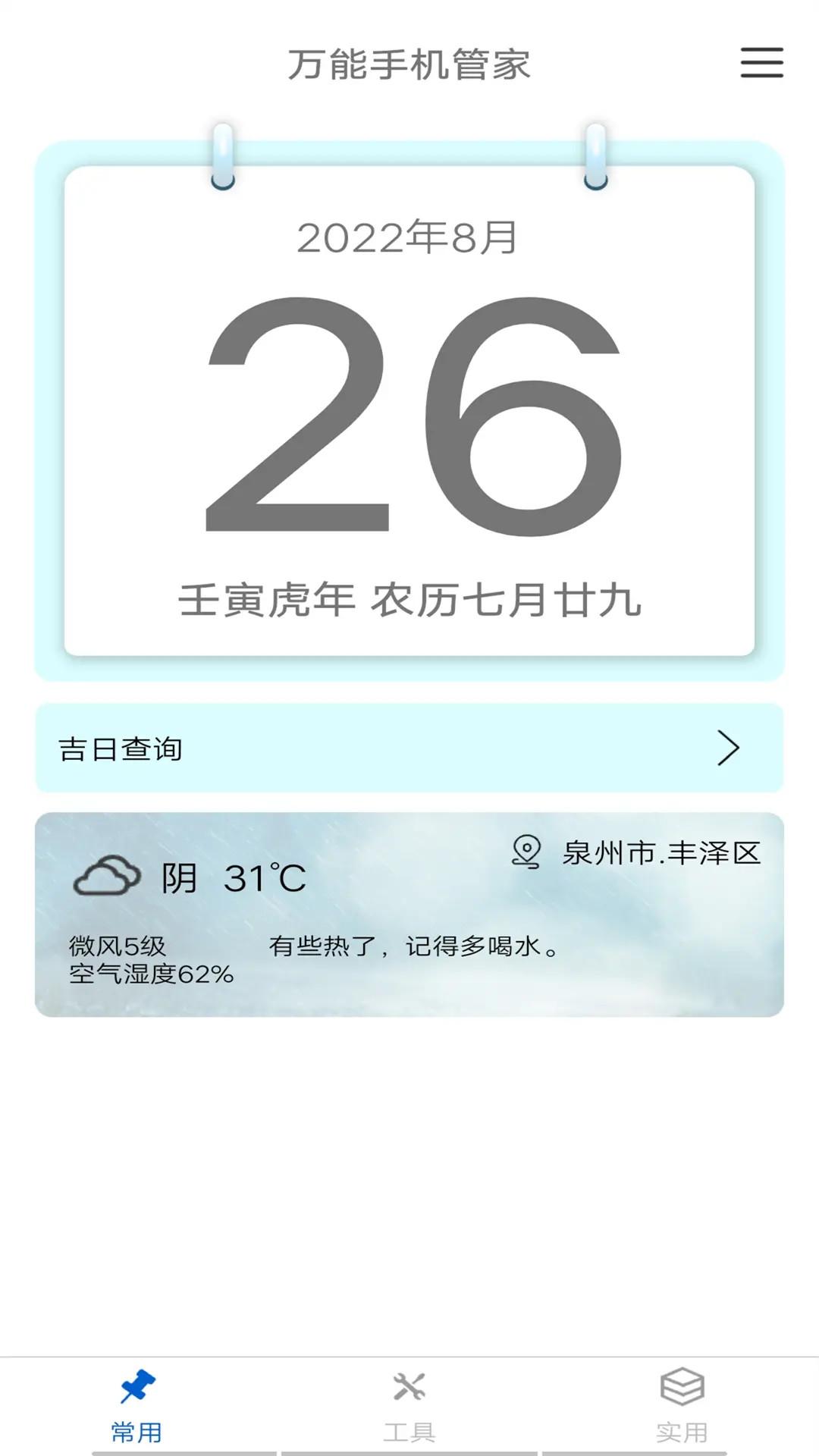
Task: Tap the calendar card showing 26
Action: 409,411
